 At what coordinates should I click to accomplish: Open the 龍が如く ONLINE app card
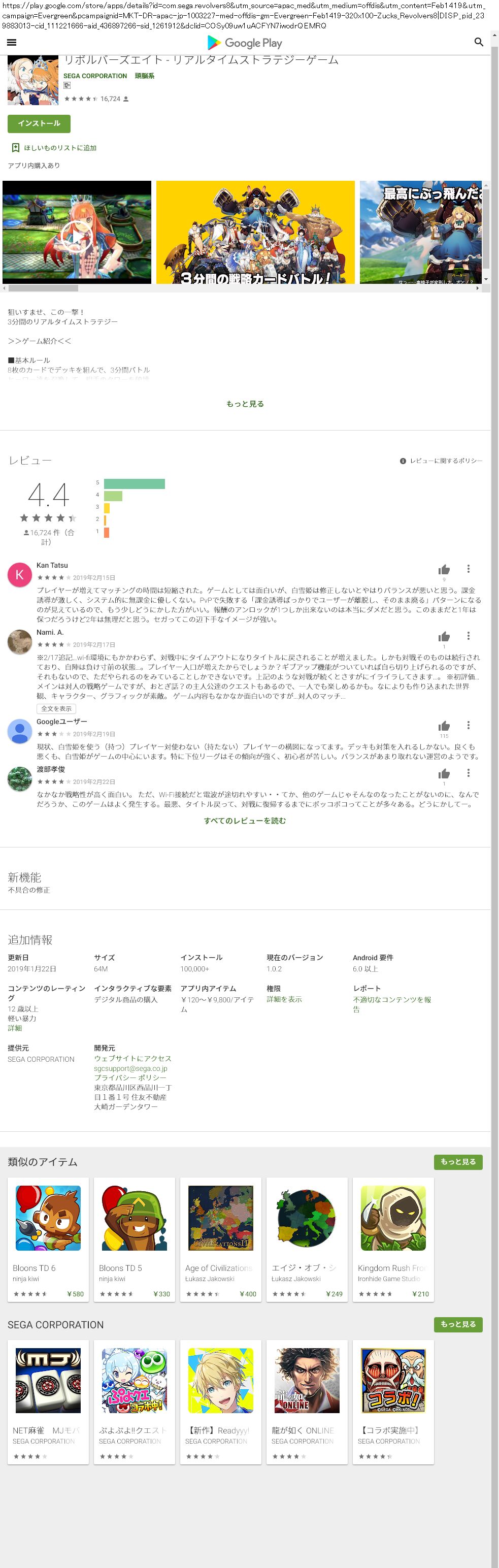(x=307, y=1402)
